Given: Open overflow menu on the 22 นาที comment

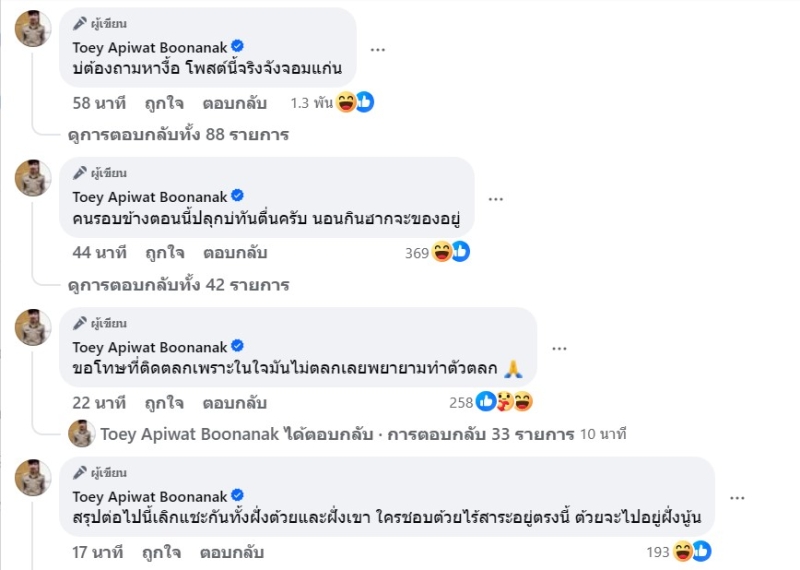Looking at the screenshot, I should click(x=559, y=349).
